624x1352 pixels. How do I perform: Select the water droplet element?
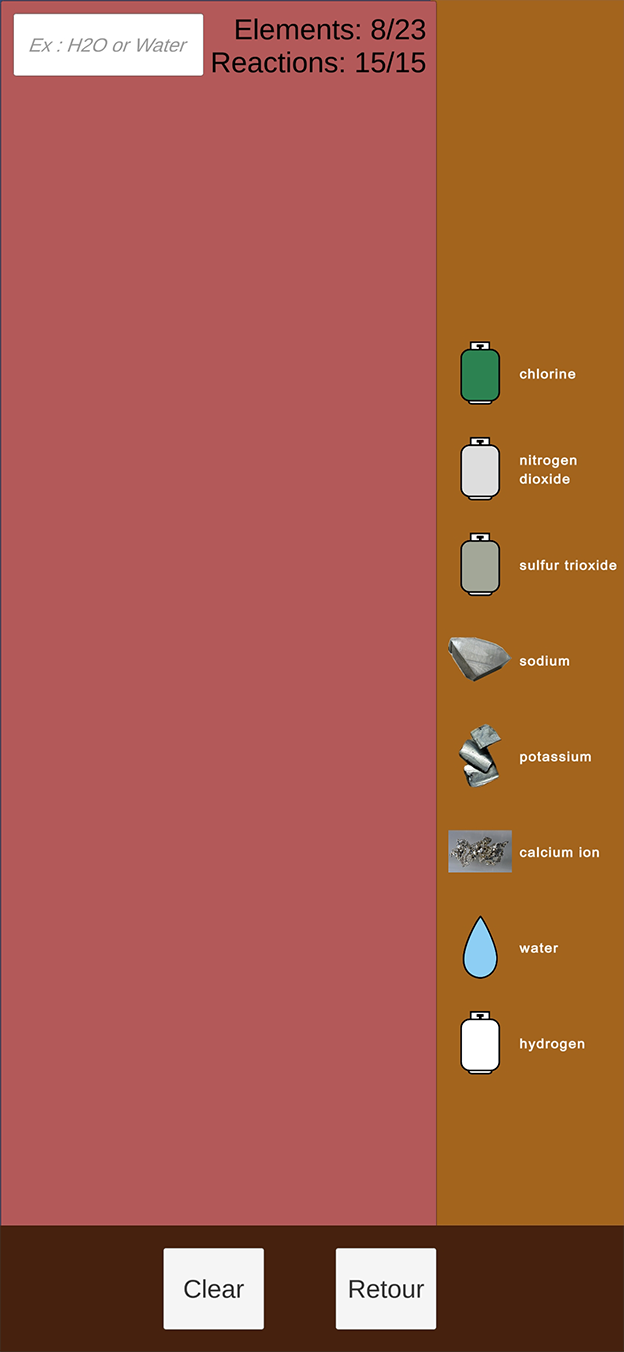tap(481, 948)
